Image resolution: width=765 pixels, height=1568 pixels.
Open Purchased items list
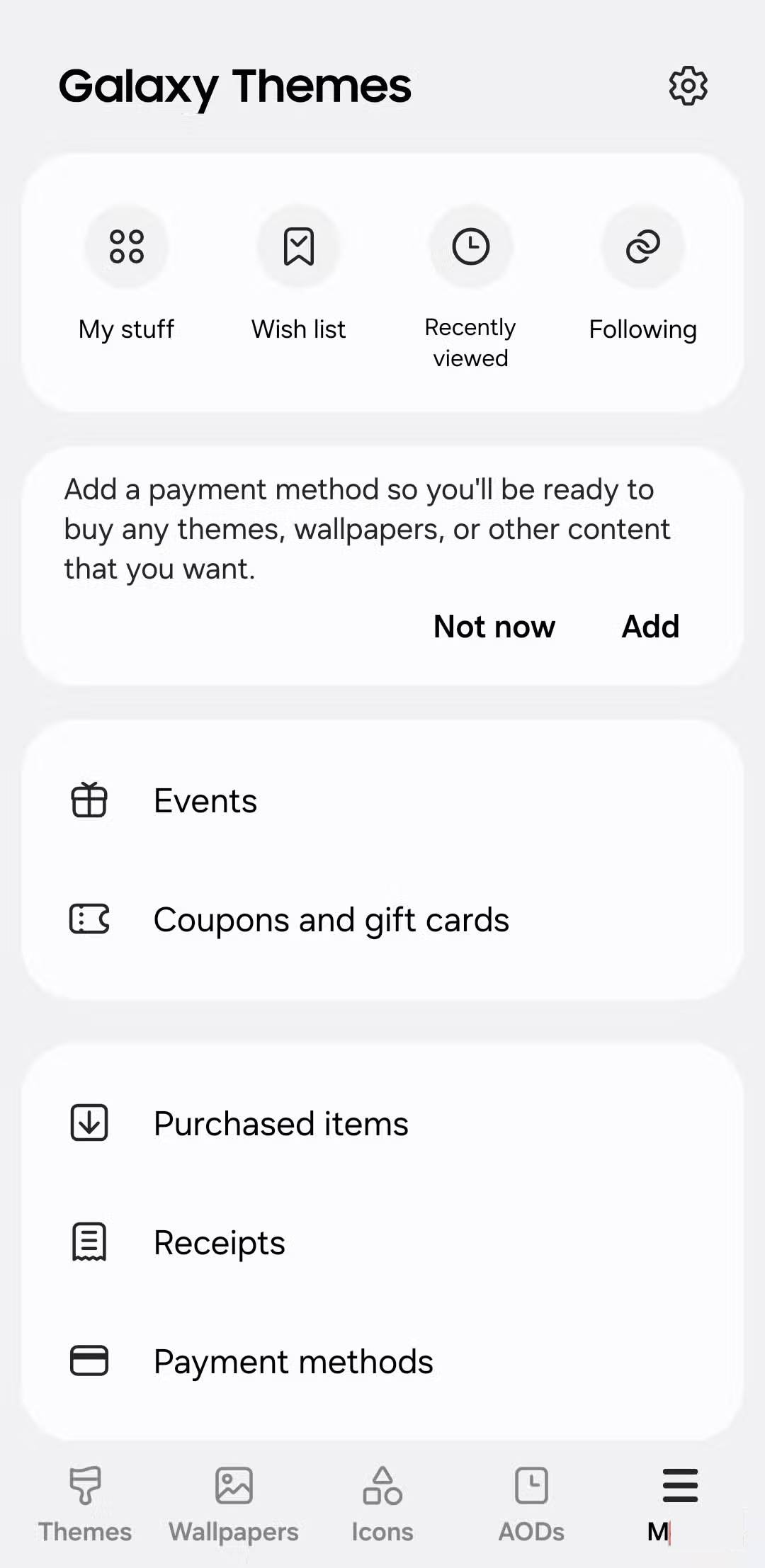coord(280,1123)
